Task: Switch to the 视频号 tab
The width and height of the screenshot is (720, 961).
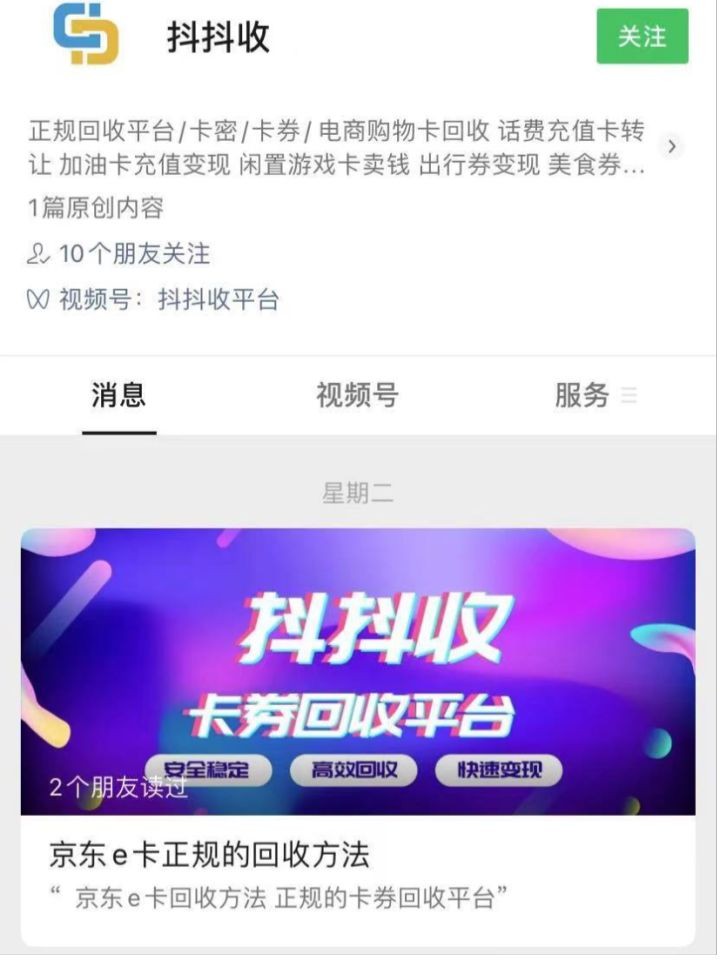Action: [357, 396]
